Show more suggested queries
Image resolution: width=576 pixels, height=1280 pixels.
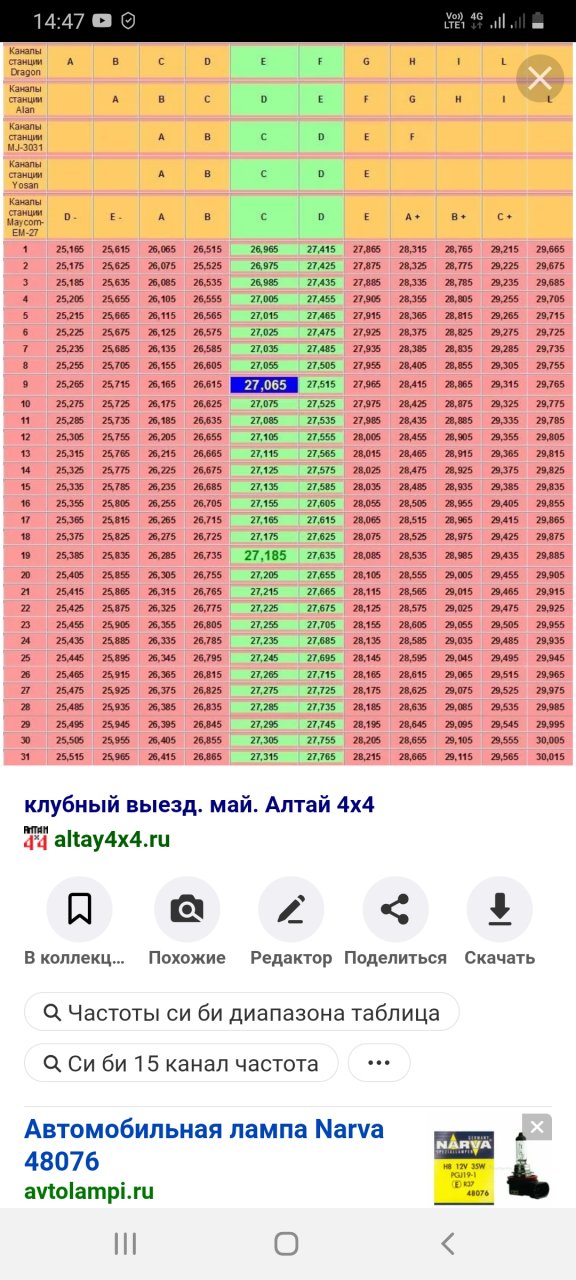(379, 1063)
